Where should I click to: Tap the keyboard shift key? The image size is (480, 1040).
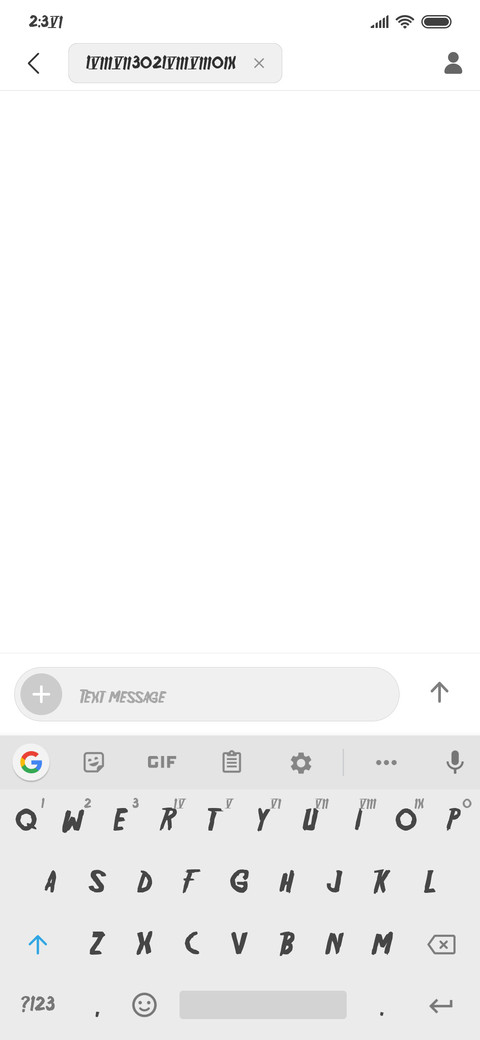point(38,944)
